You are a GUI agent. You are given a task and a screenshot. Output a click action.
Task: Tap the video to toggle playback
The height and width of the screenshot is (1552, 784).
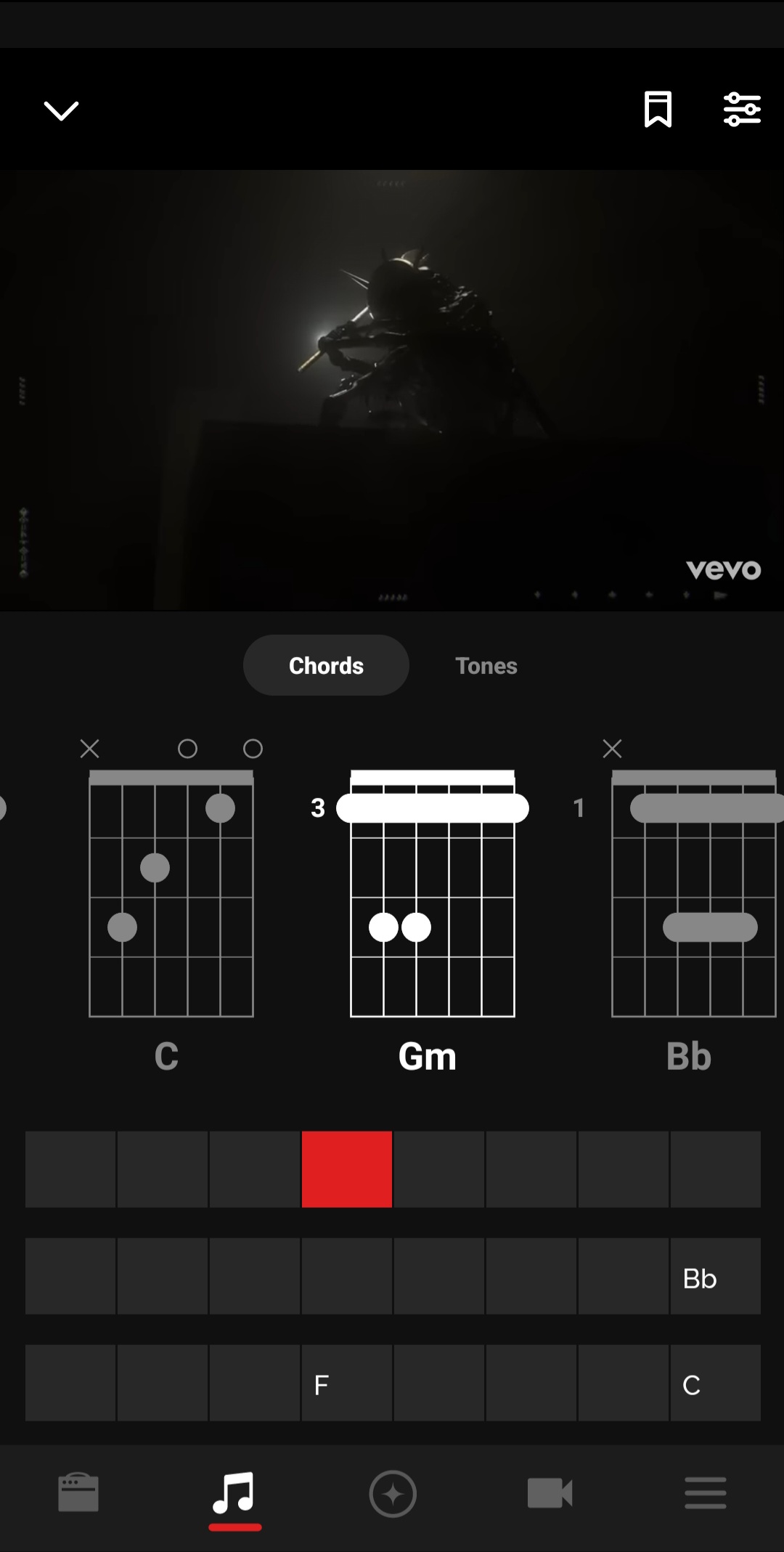(x=392, y=390)
